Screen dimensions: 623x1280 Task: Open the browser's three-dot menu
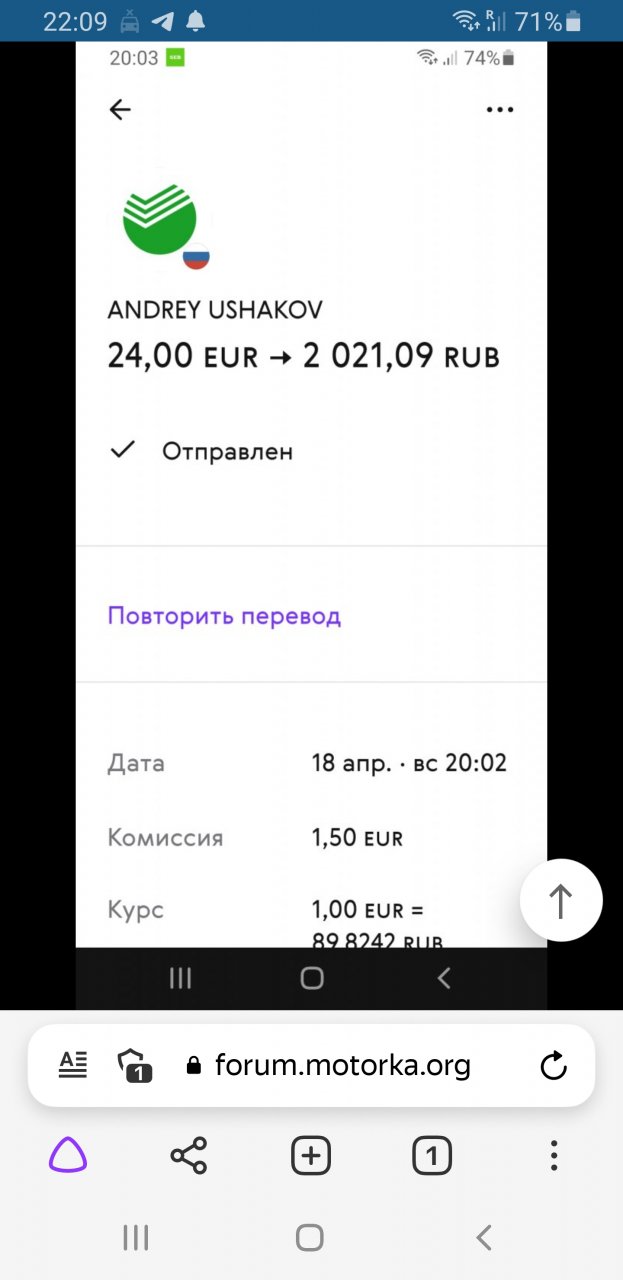554,1157
